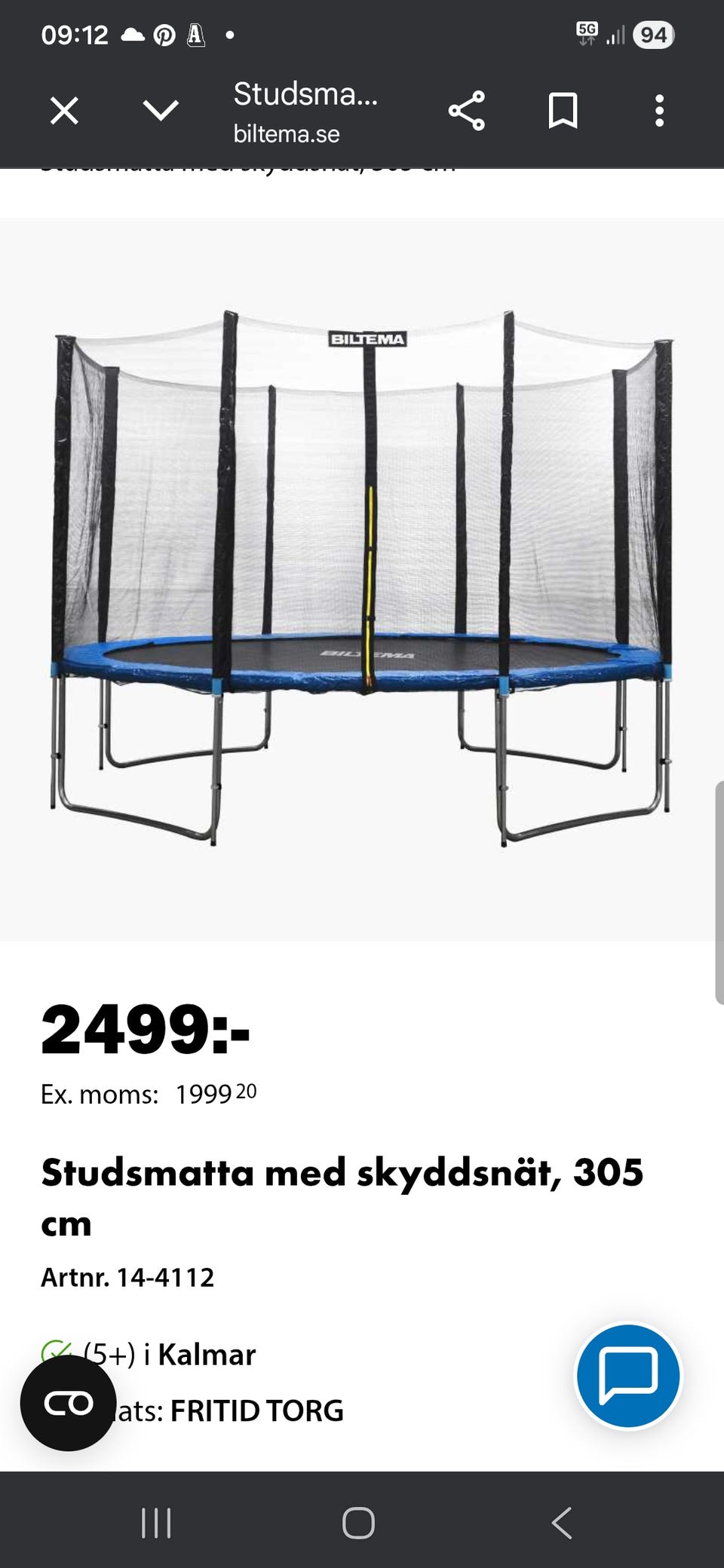Go to the phone home screen

point(358,1523)
